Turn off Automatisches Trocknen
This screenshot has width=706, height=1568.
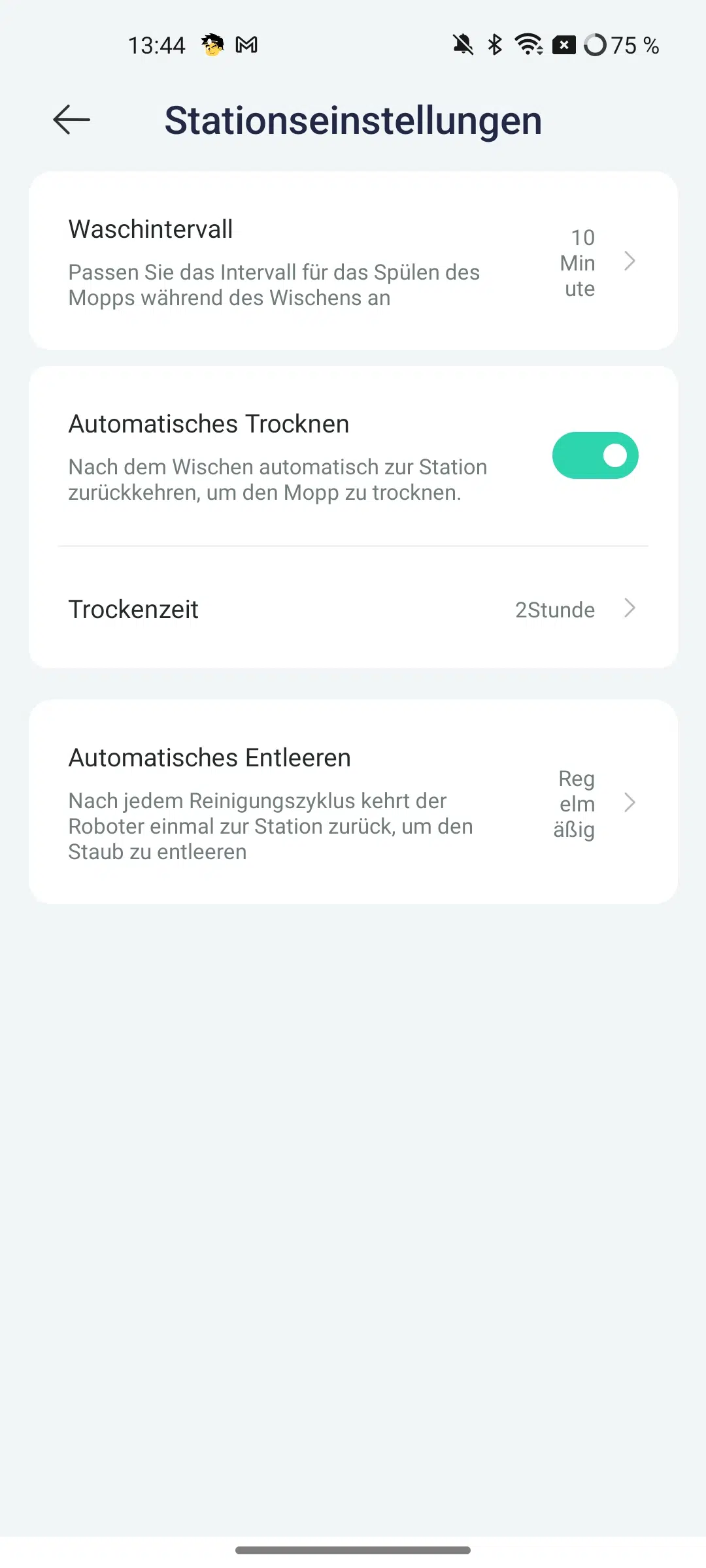[595, 455]
